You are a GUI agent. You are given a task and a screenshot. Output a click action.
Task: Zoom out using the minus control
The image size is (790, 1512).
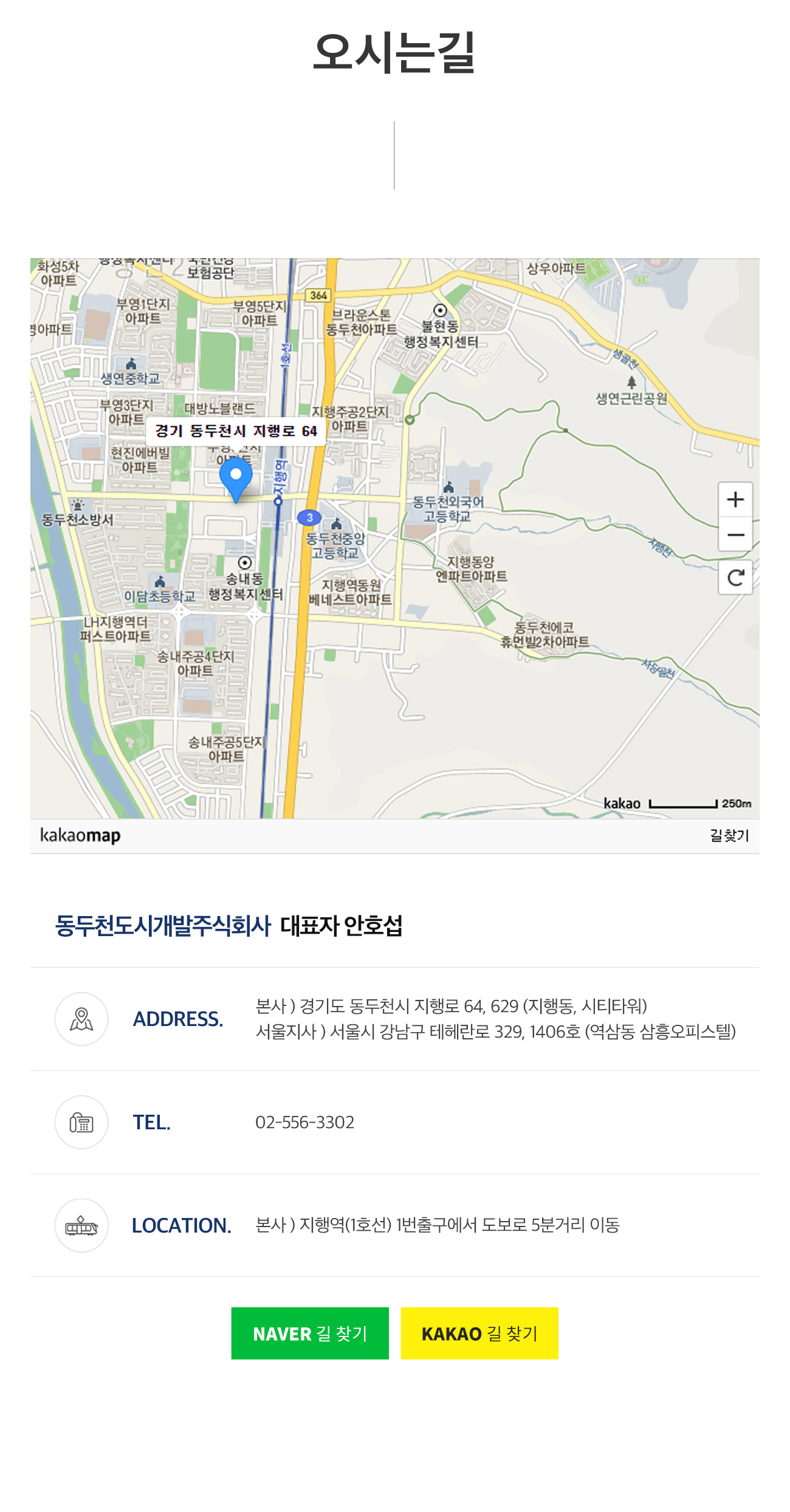coord(735,535)
